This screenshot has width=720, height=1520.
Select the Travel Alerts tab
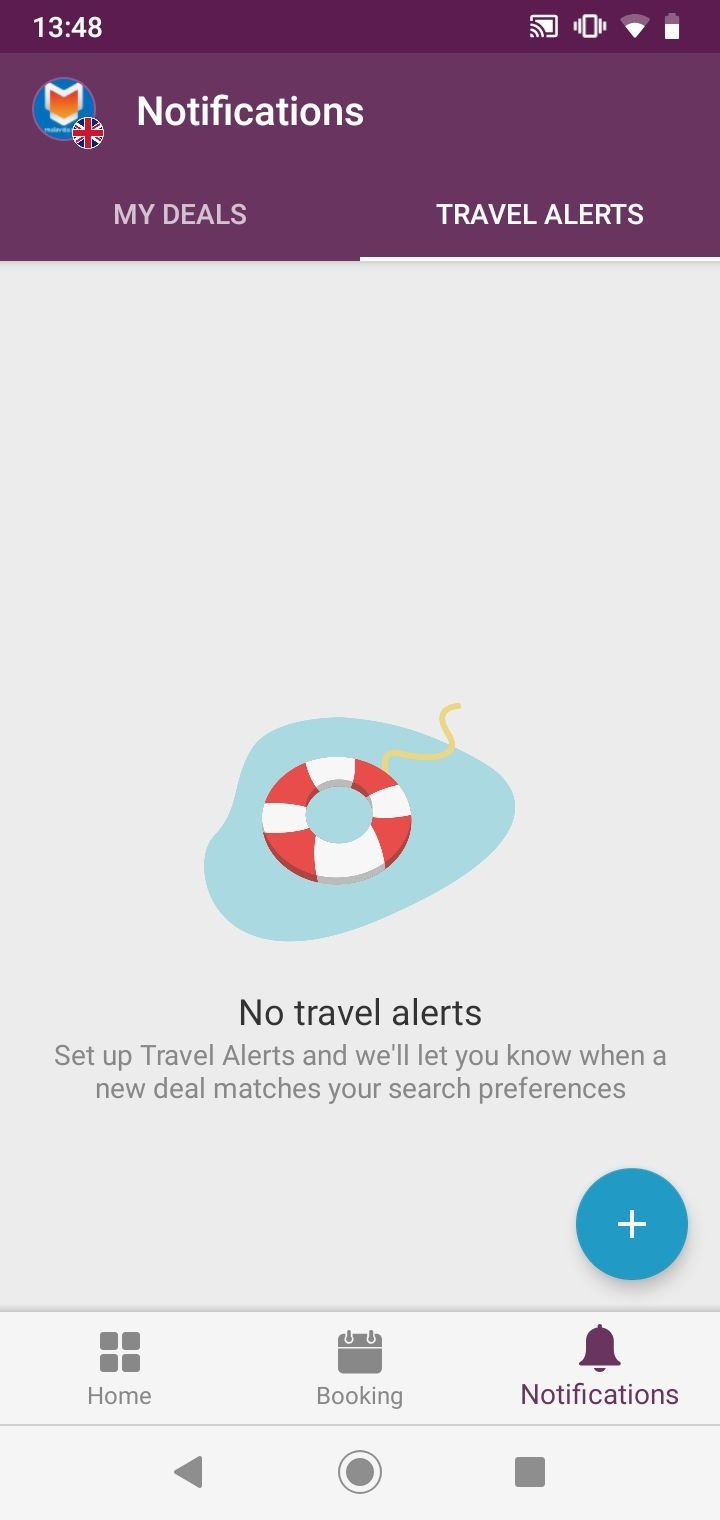pyautogui.click(x=540, y=214)
